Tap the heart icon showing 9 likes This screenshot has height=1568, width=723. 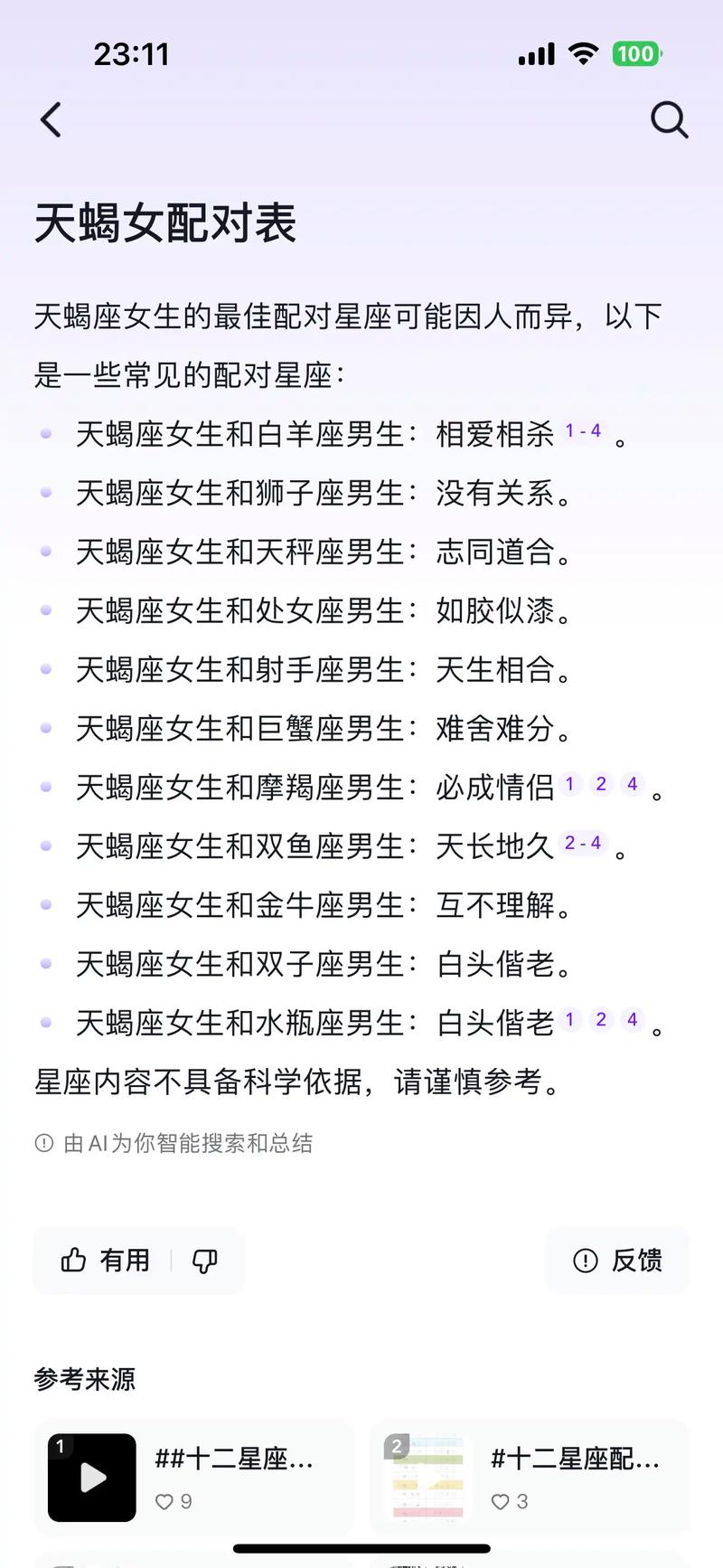click(x=164, y=1501)
